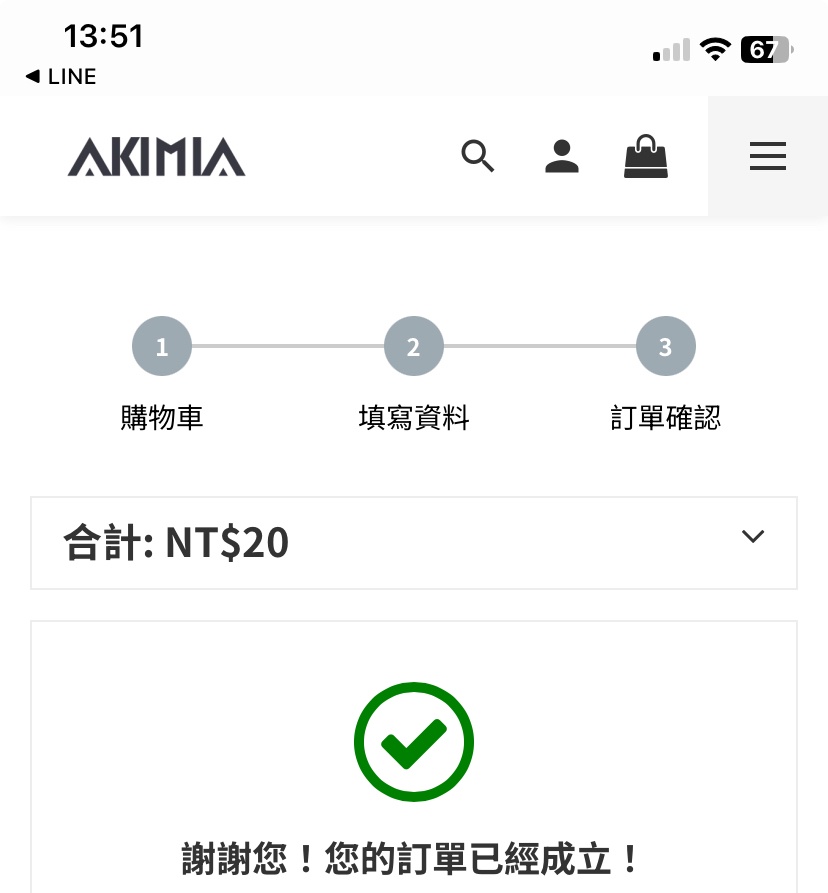828x893 pixels.
Task: Open the hamburger menu
Action: tap(767, 156)
